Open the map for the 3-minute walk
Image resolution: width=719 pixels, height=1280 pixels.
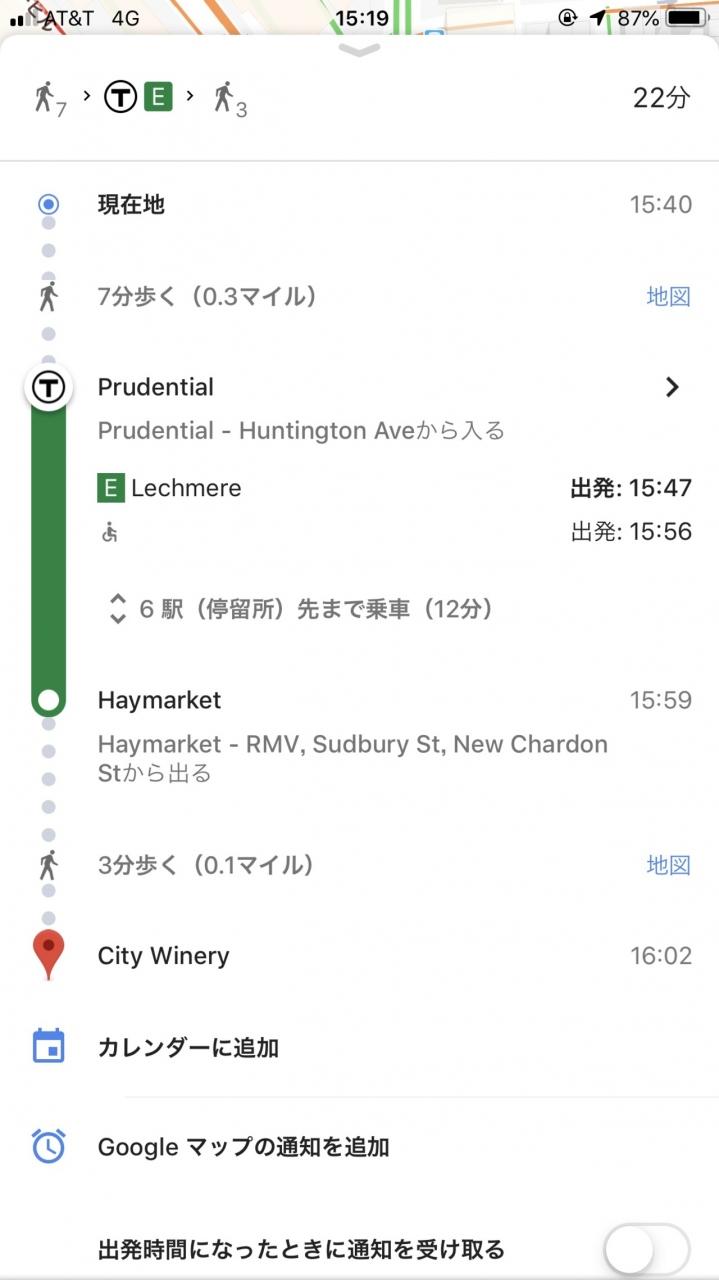668,865
